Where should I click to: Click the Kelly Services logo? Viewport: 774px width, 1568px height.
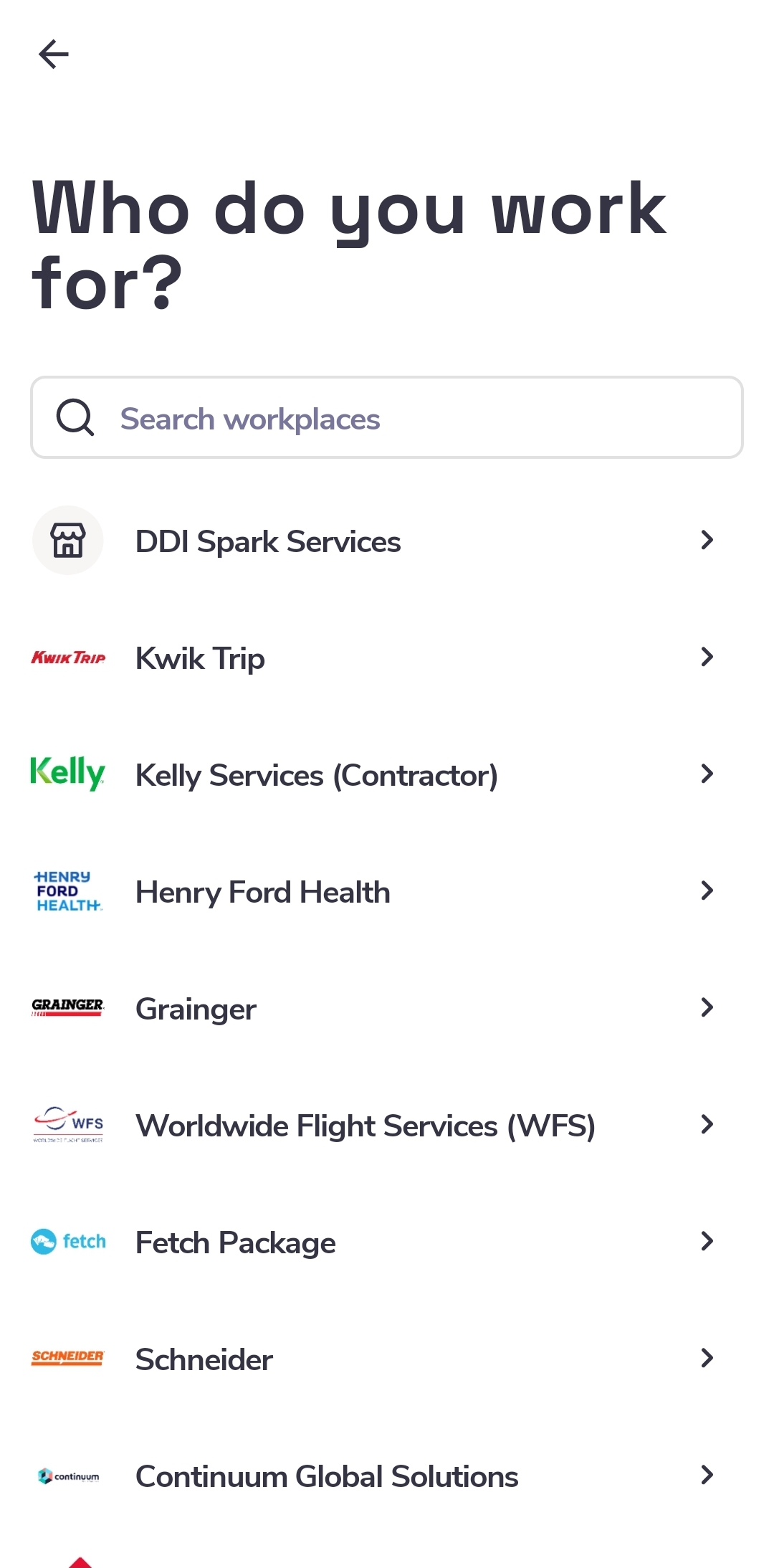click(x=68, y=774)
